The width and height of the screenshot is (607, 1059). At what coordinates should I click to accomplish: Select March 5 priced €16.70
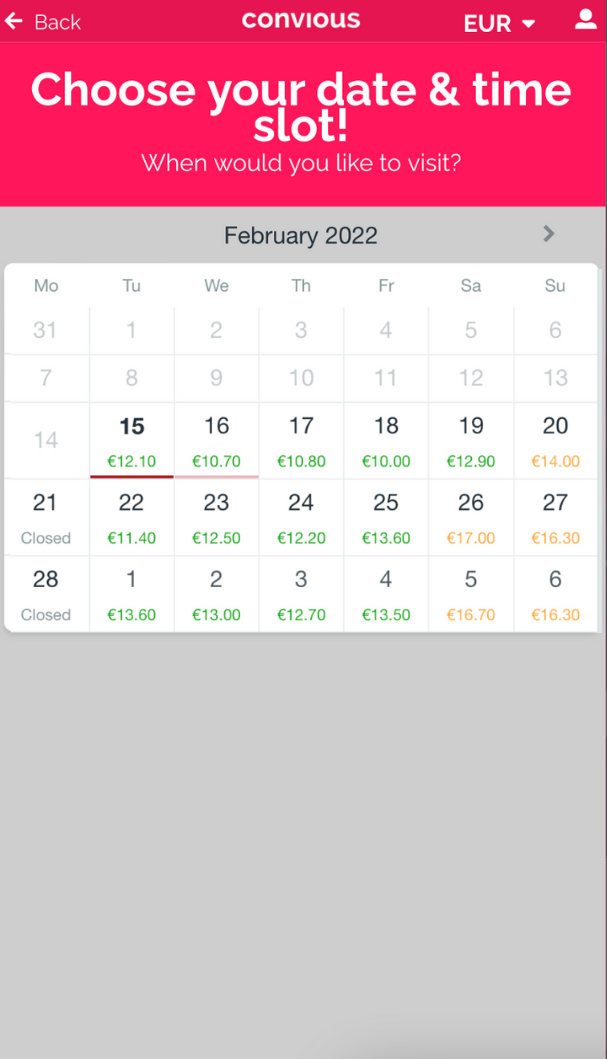(x=471, y=594)
